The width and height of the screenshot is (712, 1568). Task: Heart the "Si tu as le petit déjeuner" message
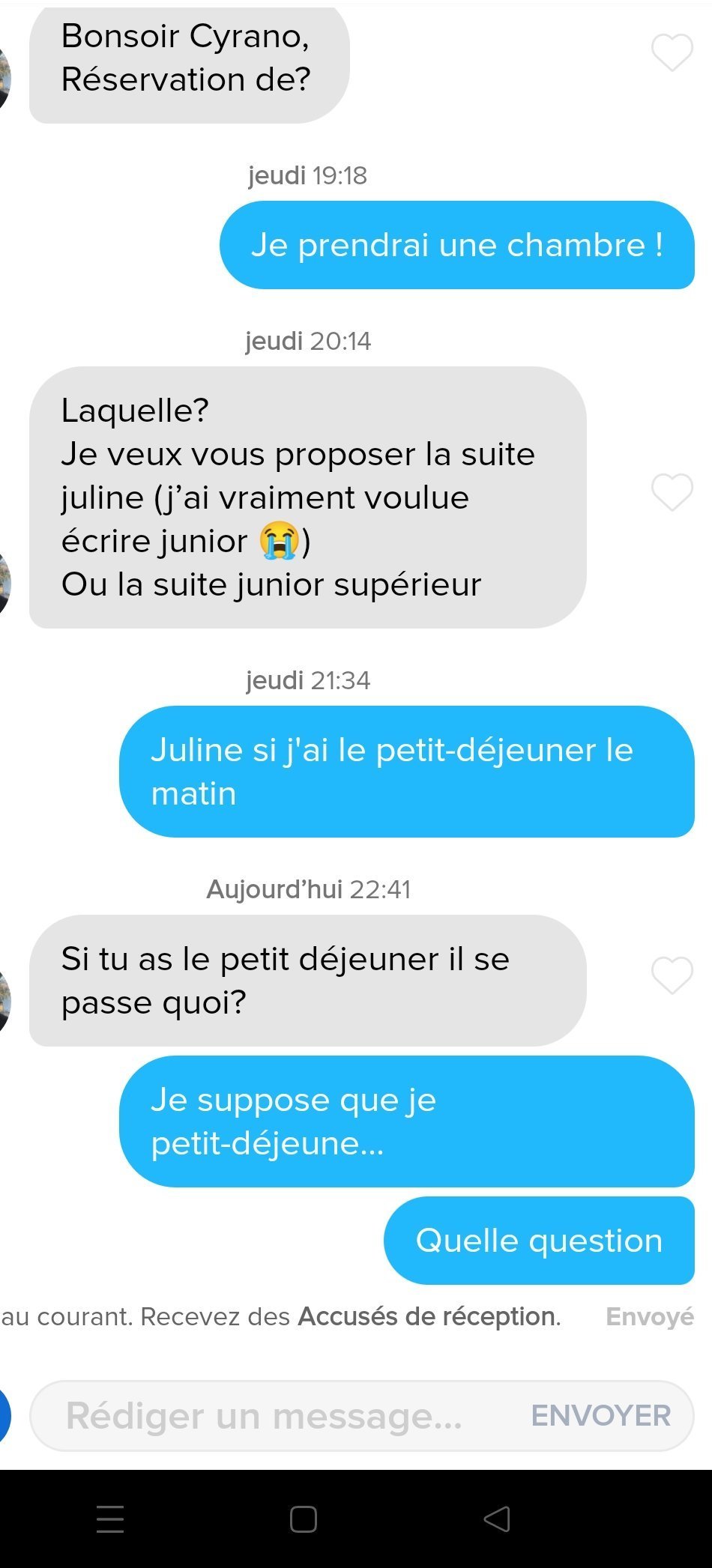pyautogui.click(x=672, y=975)
